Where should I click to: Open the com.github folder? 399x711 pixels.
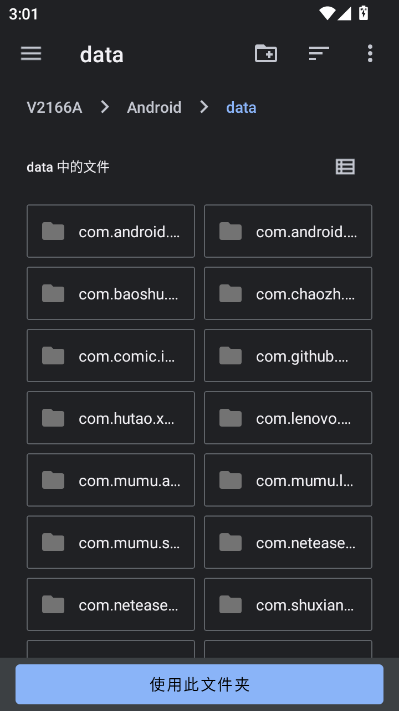point(288,356)
